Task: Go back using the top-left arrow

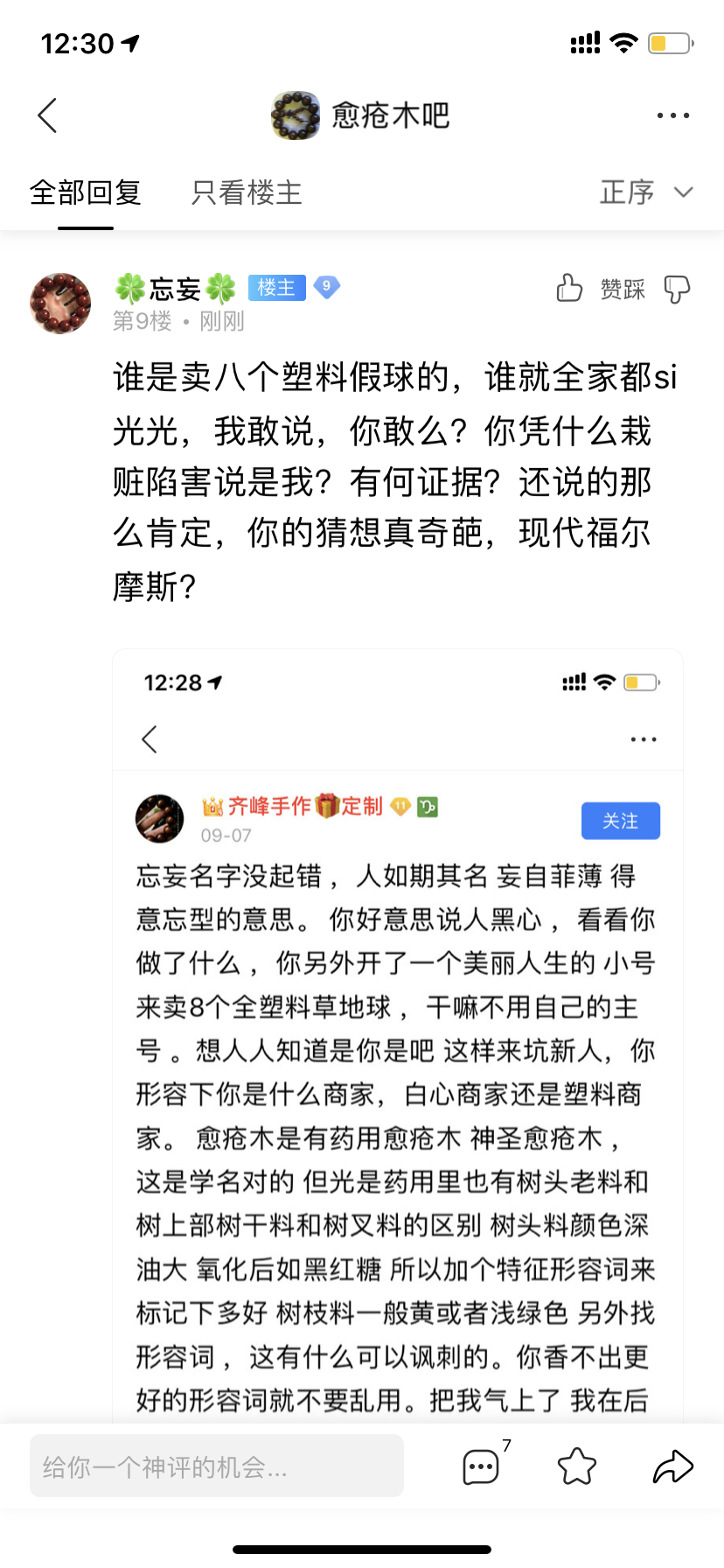Action: 47,115
